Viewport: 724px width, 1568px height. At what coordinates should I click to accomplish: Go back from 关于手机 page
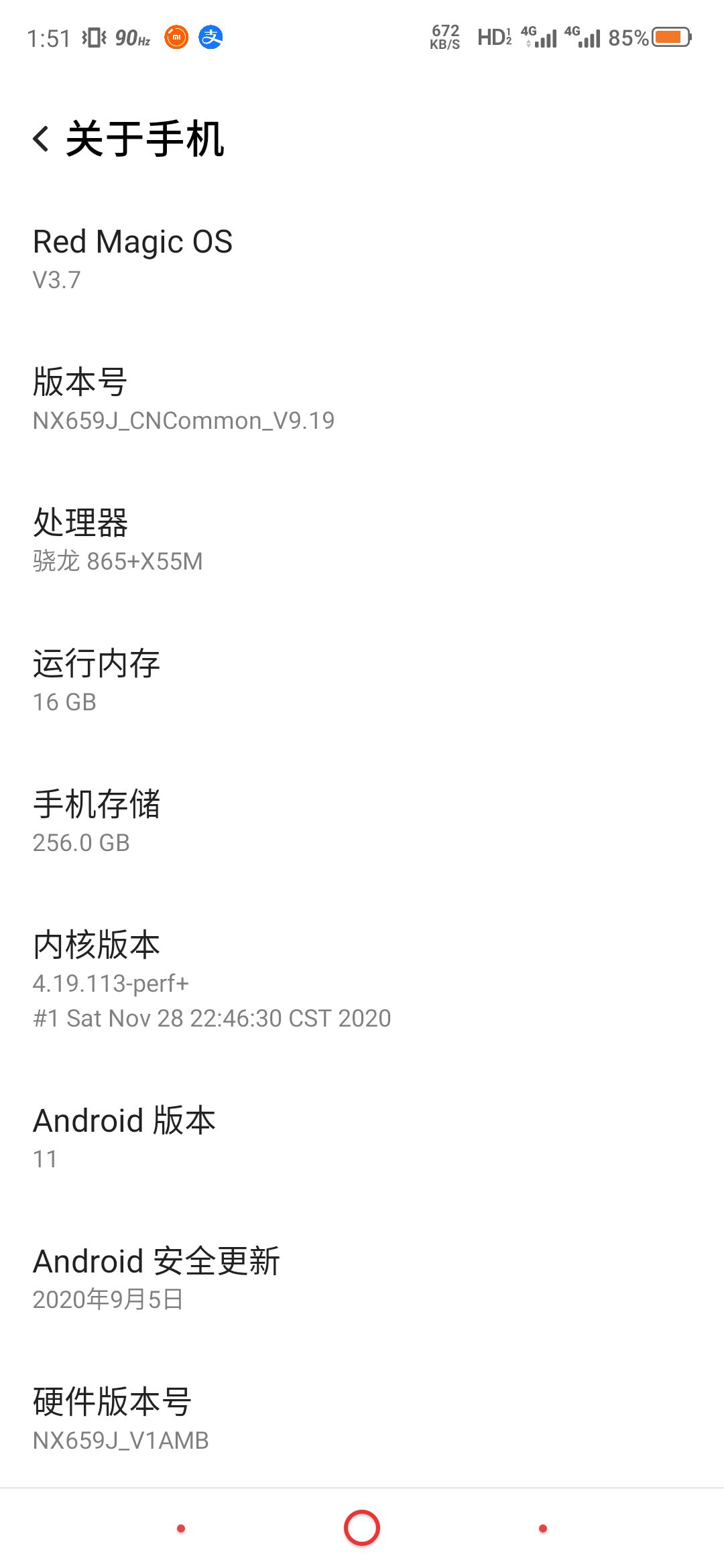click(41, 139)
